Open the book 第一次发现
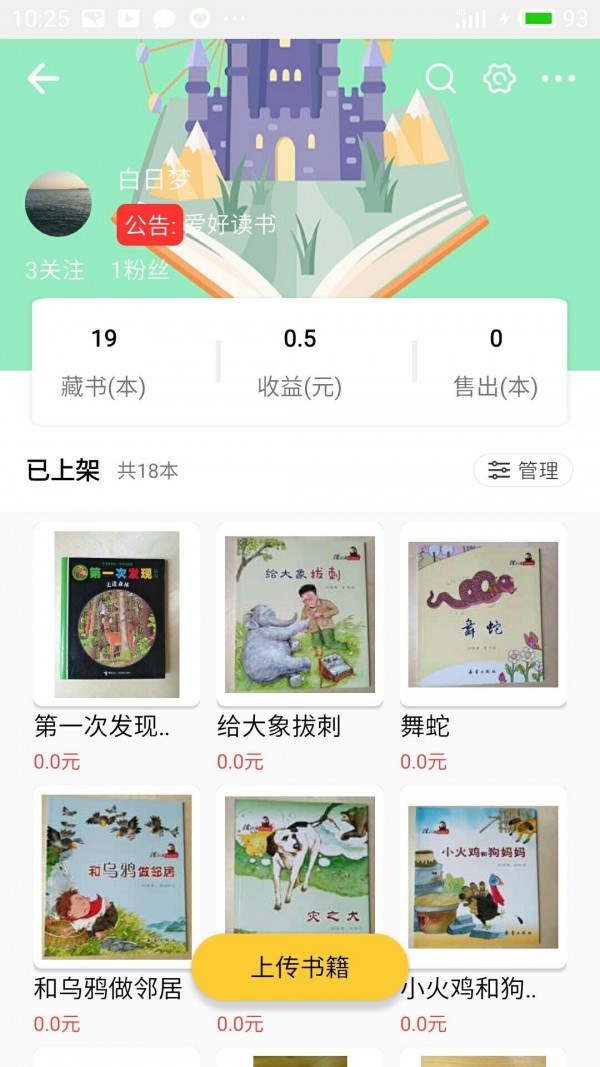Screen dimensions: 600x1067 coord(116,614)
